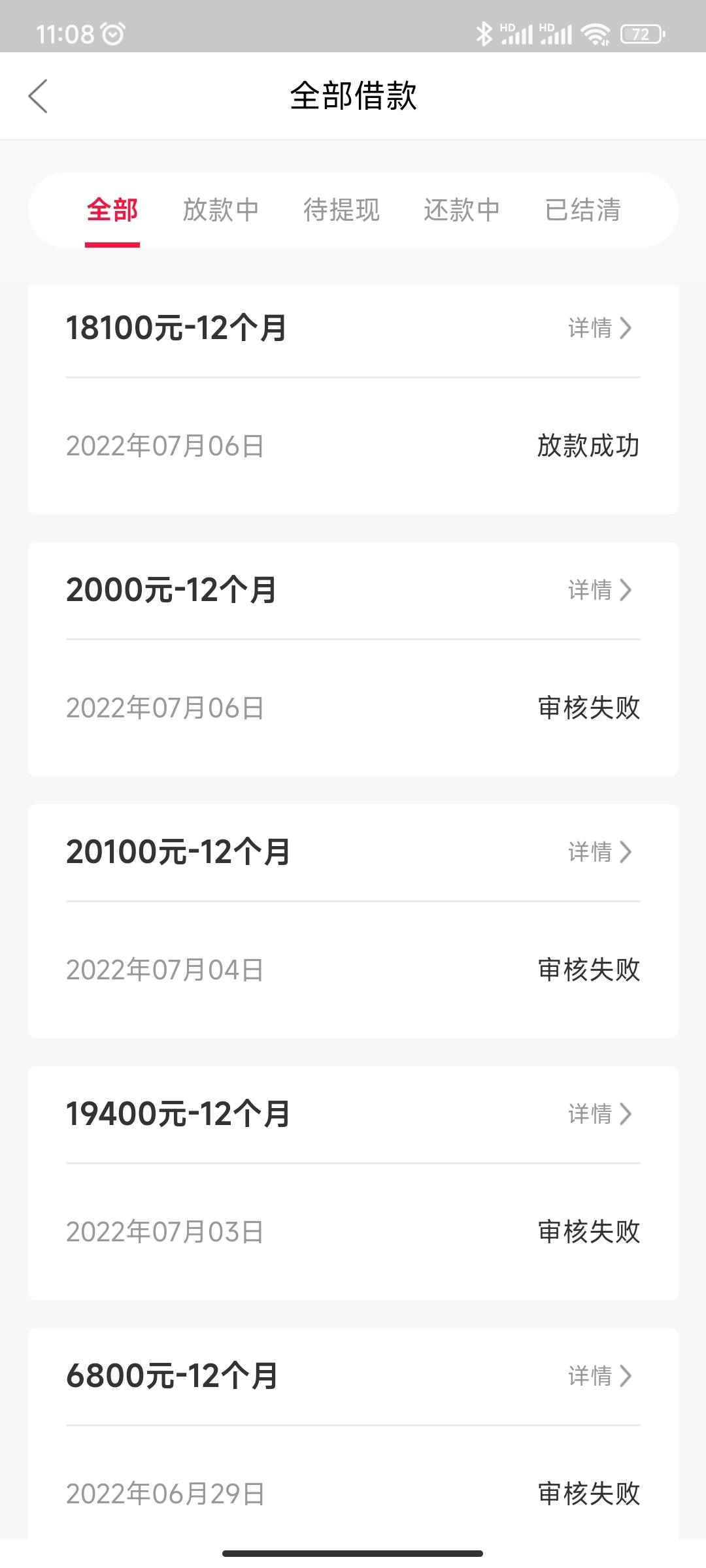View 详情 of the 2000元 loan
The width and height of the screenshot is (706, 1568).
600,590
